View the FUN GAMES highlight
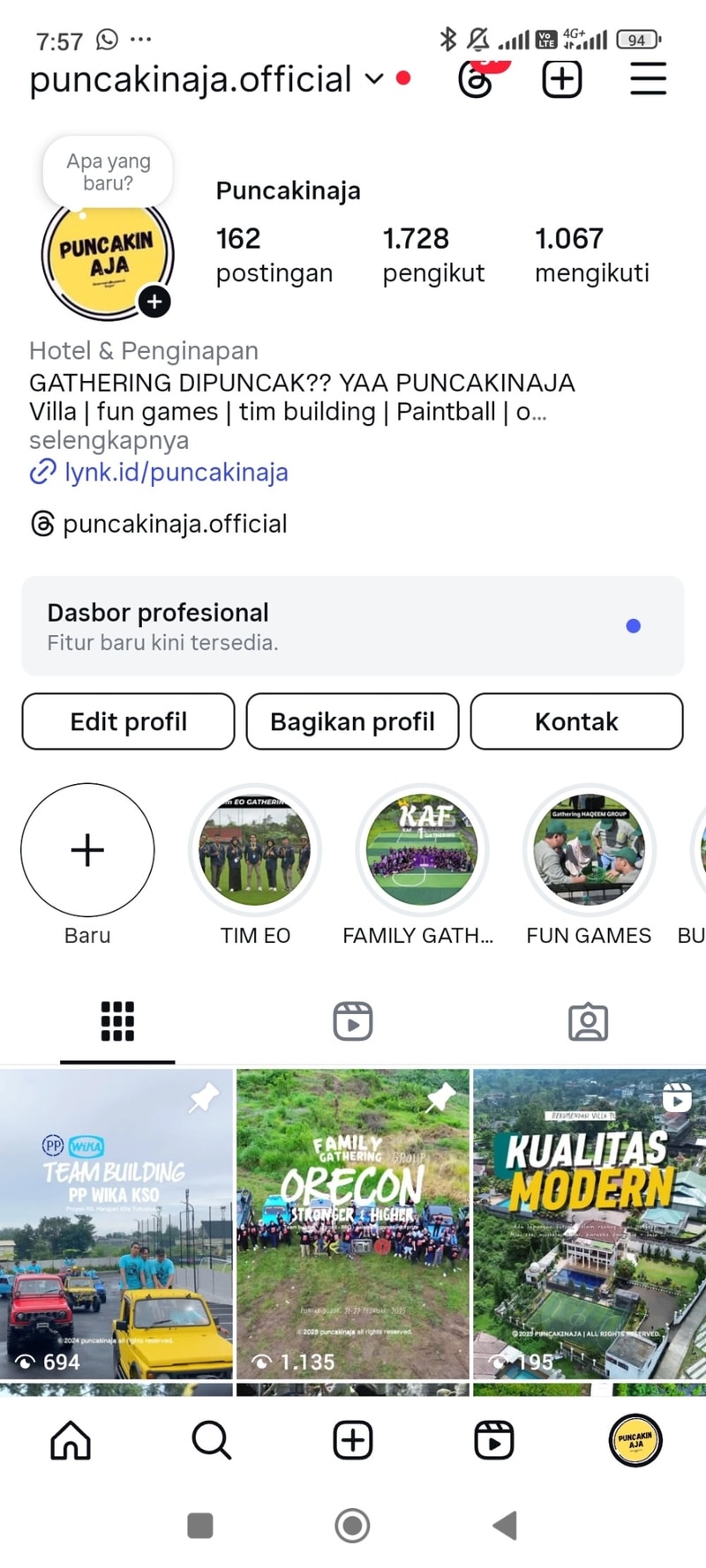 pyautogui.click(x=590, y=850)
